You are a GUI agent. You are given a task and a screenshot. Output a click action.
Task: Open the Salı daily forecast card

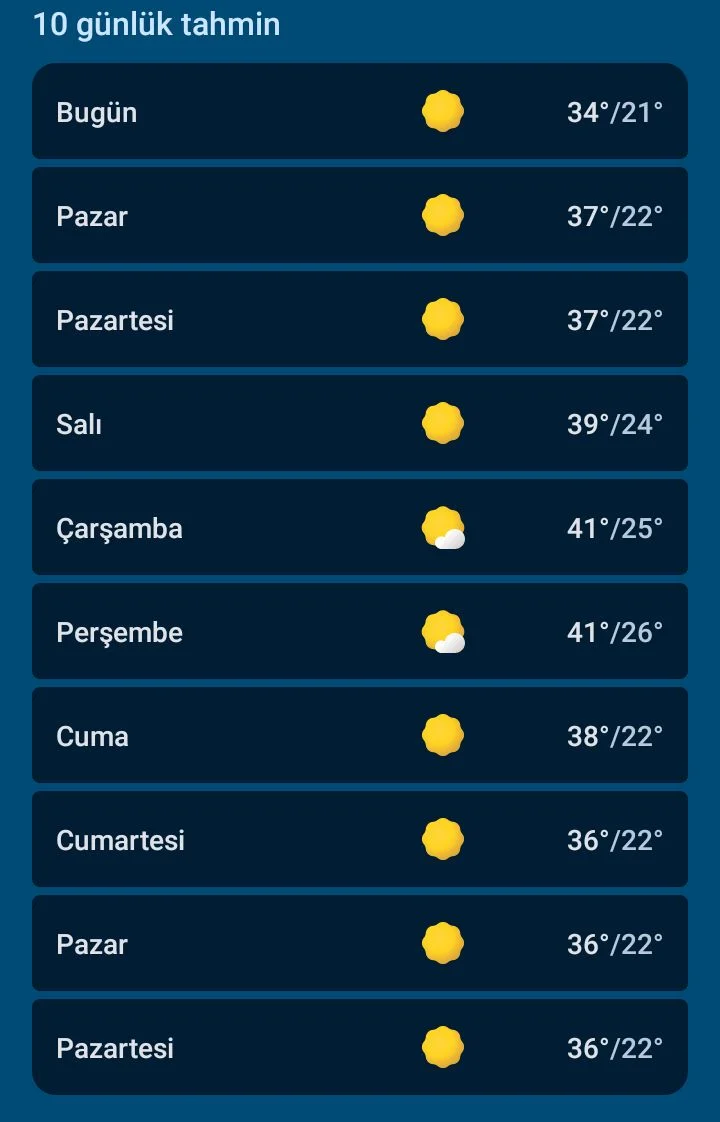(360, 424)
